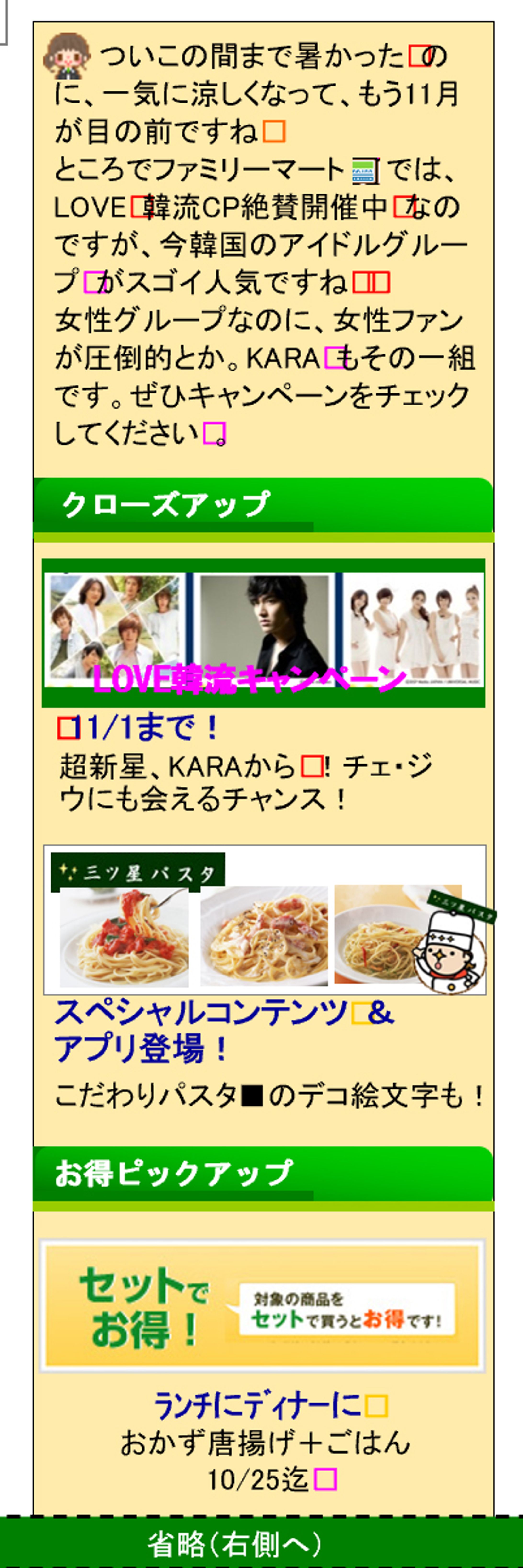Open the LOVE韓流キャンペーン banner
The image size is (523, 1568).
coord(263,633)
